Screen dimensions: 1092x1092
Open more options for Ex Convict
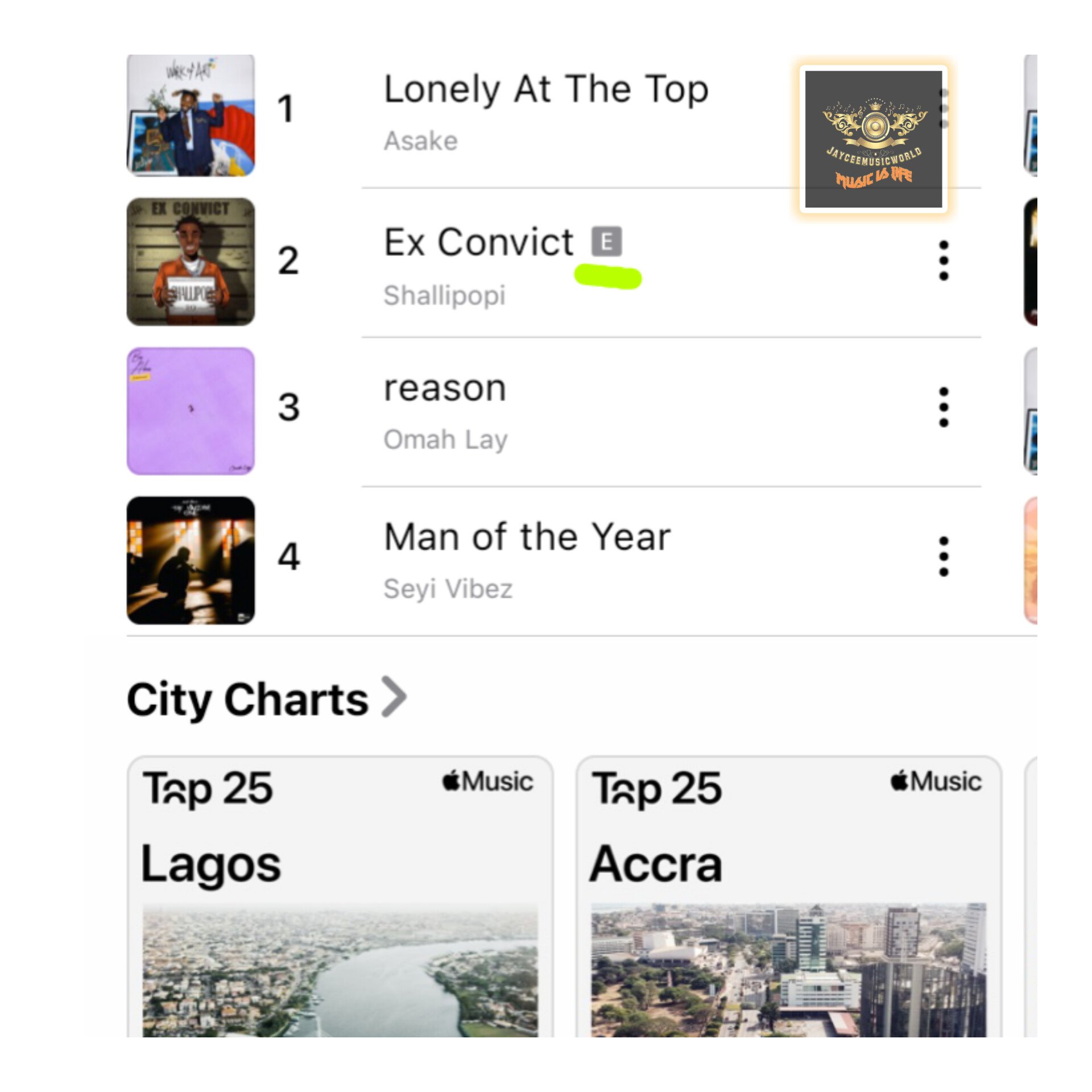pyautogui.click(x=944, y=260)
